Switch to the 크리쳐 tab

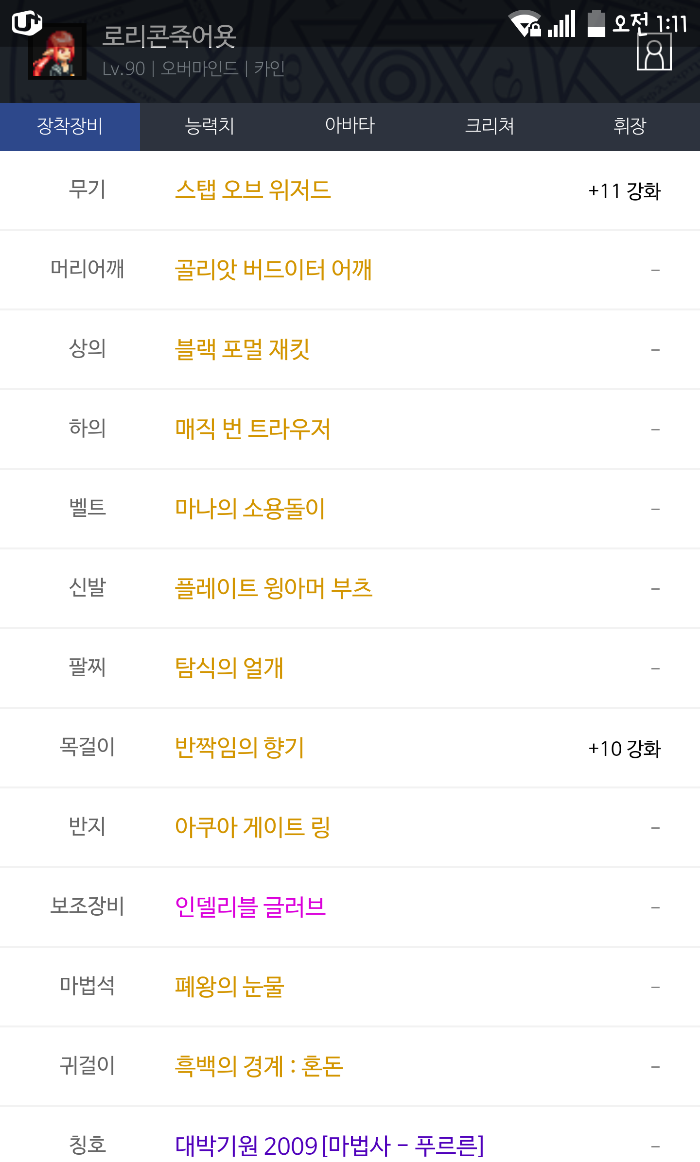tap(490, 126)
